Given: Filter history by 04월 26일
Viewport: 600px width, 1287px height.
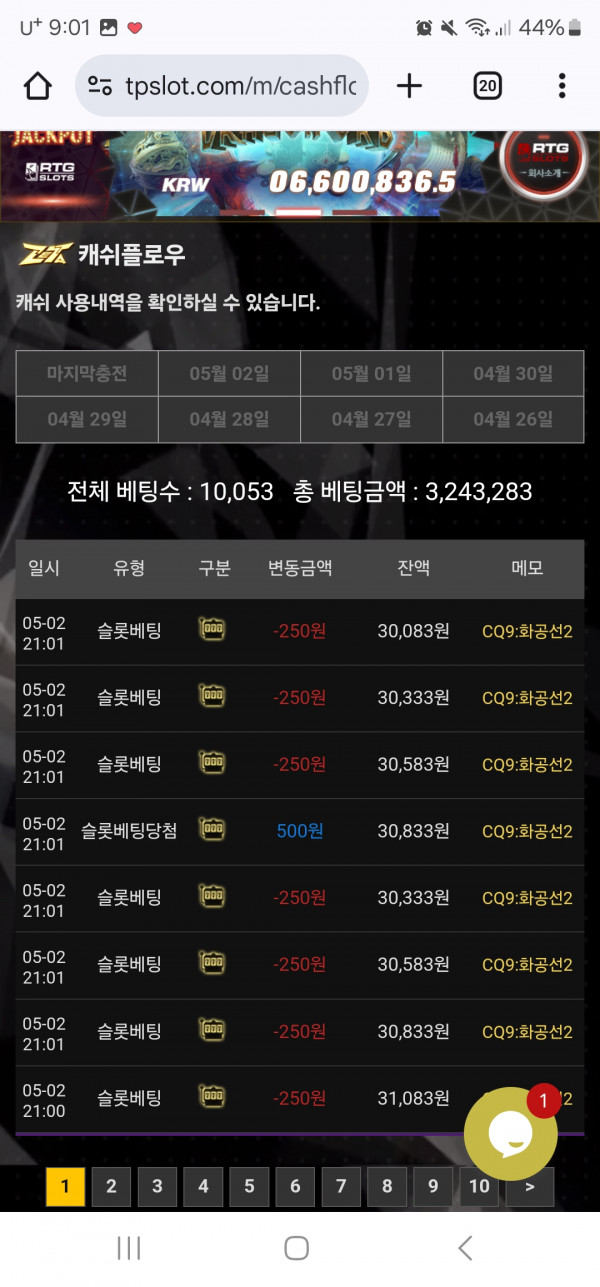Looking at the screenshot, I should pyautogui.click(x=513, y=419).
